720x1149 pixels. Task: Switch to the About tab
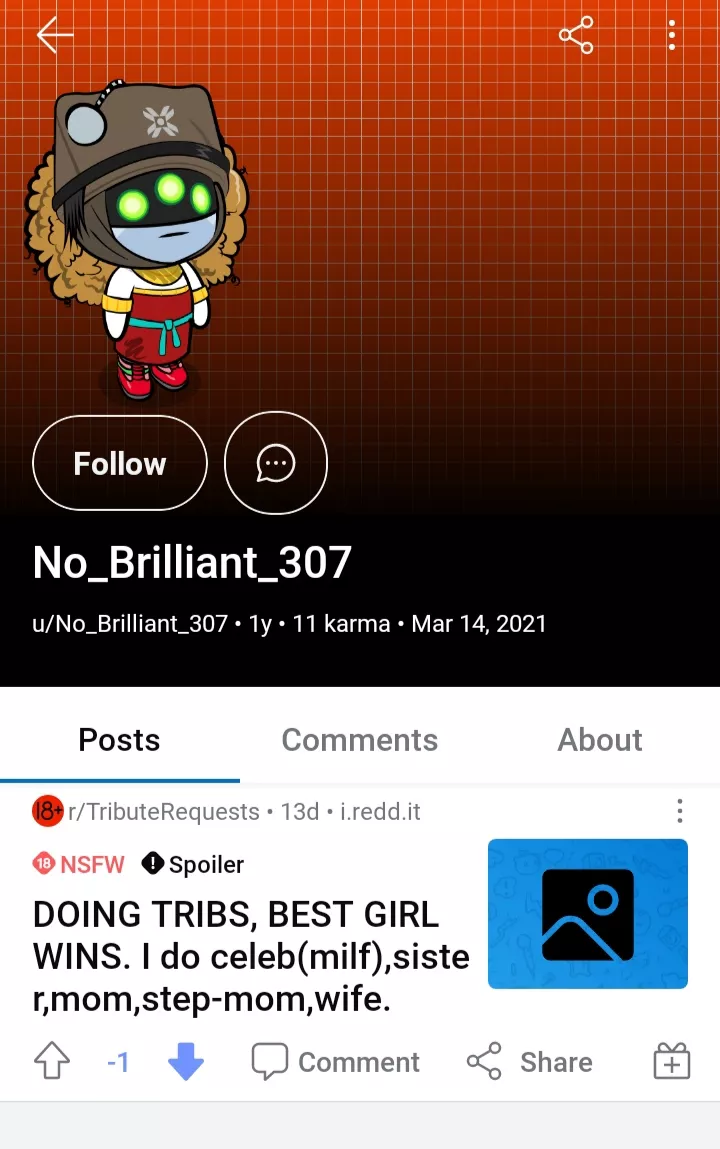pos(600,740)
